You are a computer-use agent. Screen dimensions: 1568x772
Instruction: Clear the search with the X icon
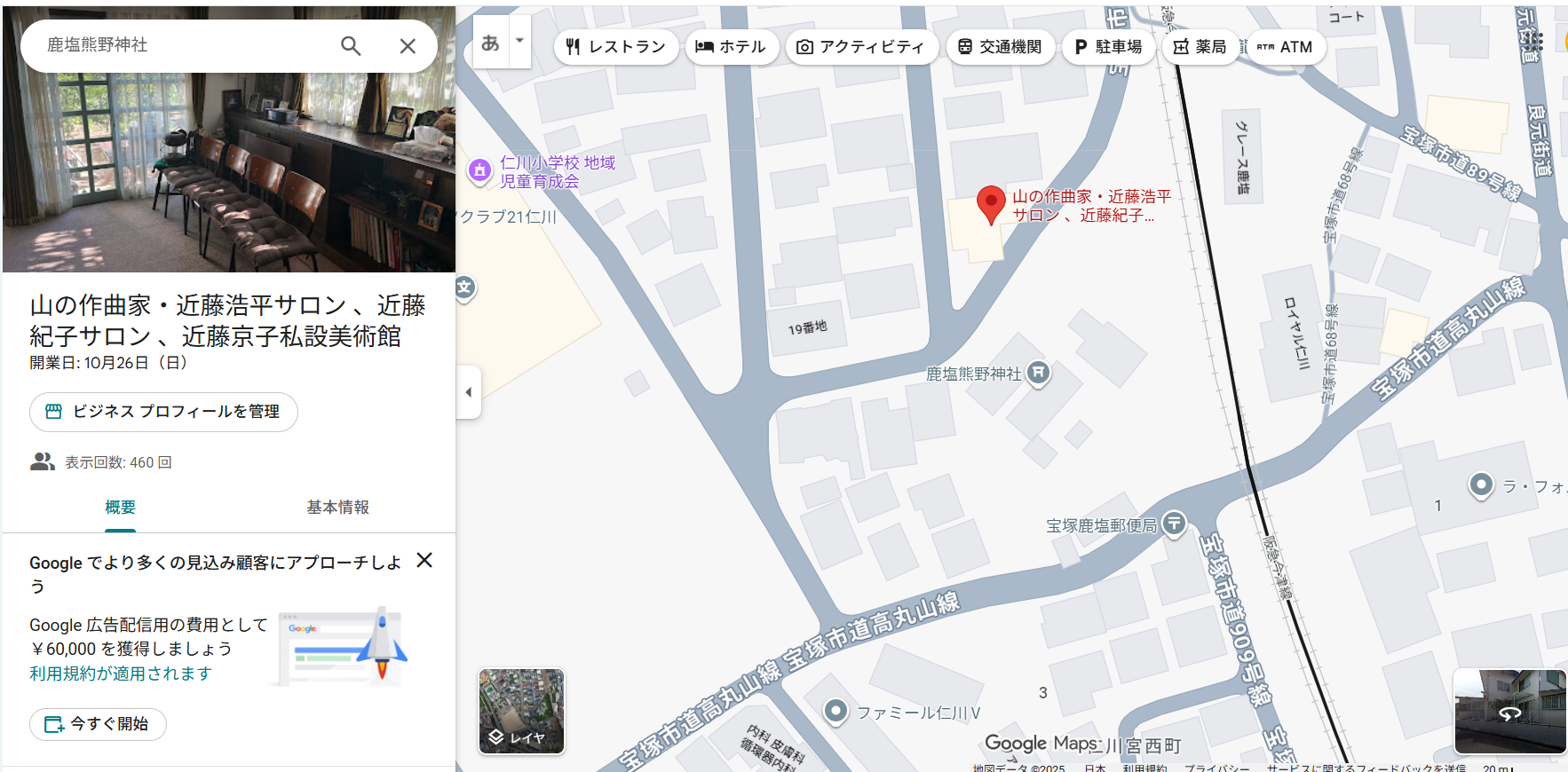[x=408, y=46]
